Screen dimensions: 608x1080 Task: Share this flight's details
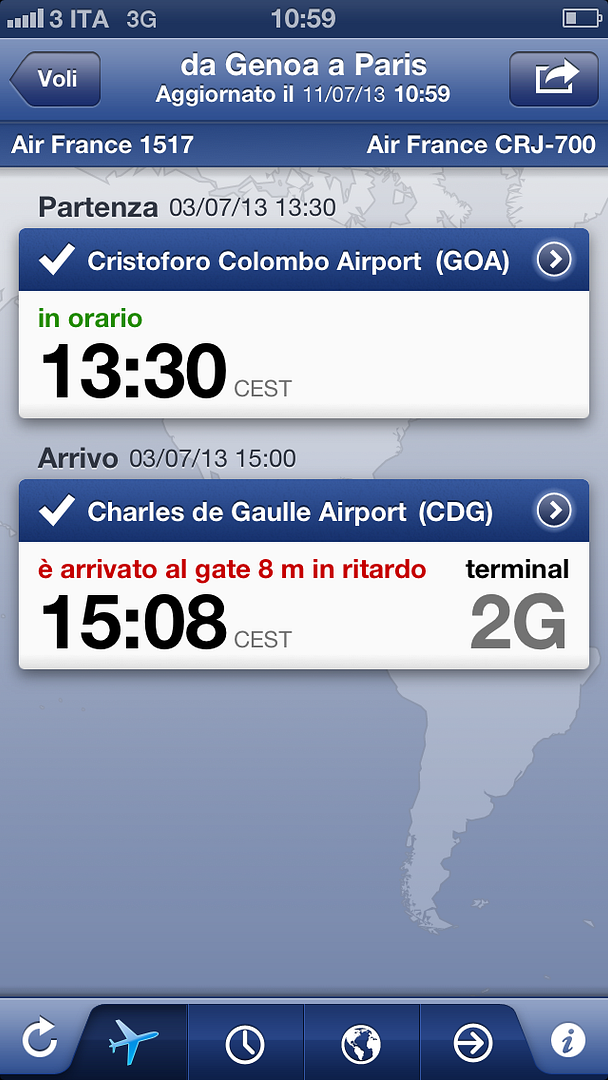553,79
